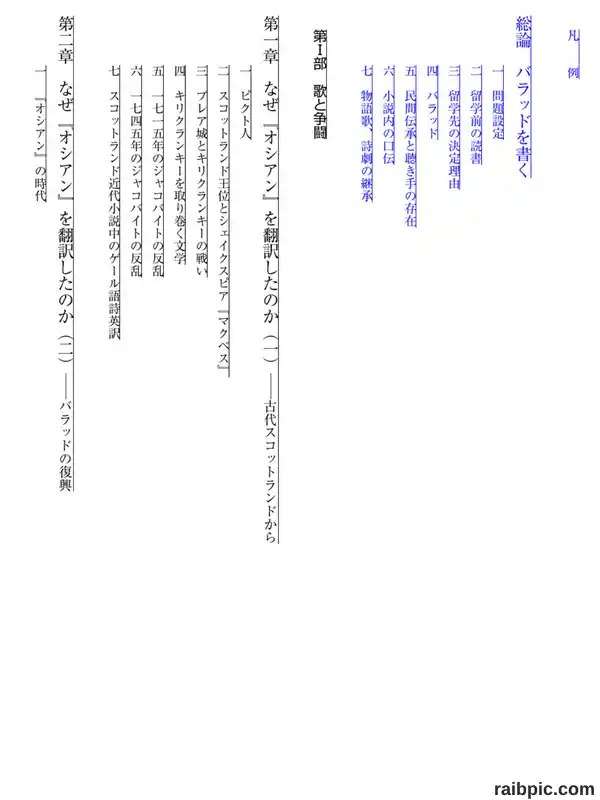Go to 第Ⅰ部 歌と争闘

(x=320, y=85)
